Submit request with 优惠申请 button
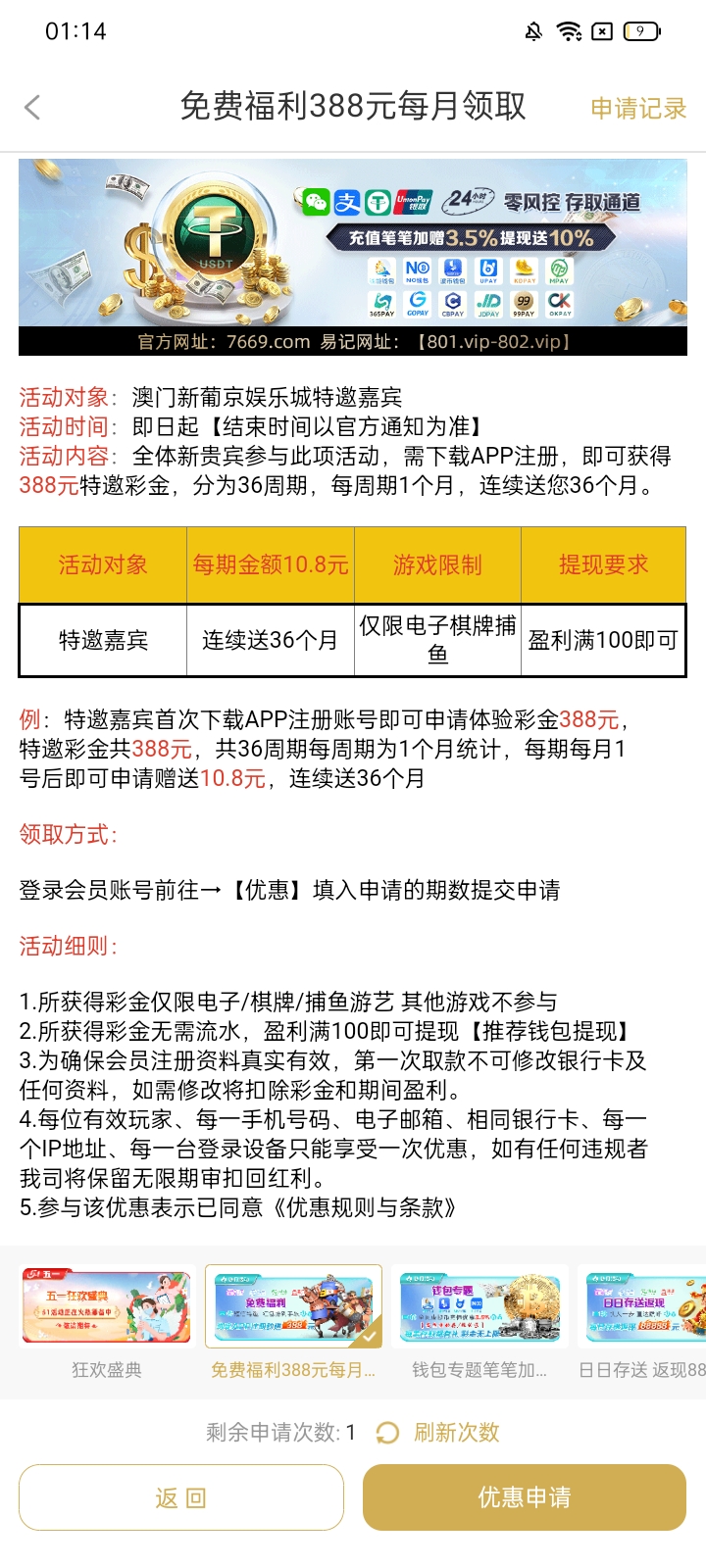Image resolution: width=706 pixels, height=1568 pixels. pos(525,1497)
